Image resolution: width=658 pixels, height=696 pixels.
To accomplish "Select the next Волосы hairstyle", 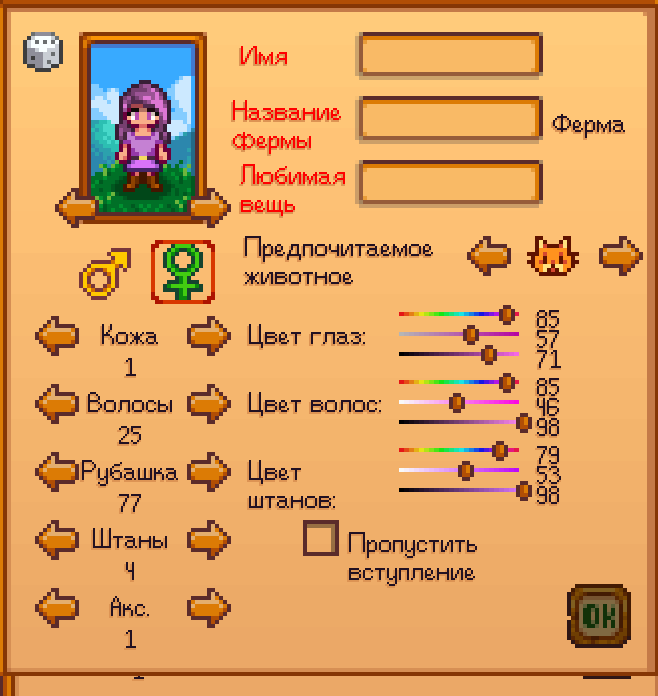I will click(x=209, y=404).
